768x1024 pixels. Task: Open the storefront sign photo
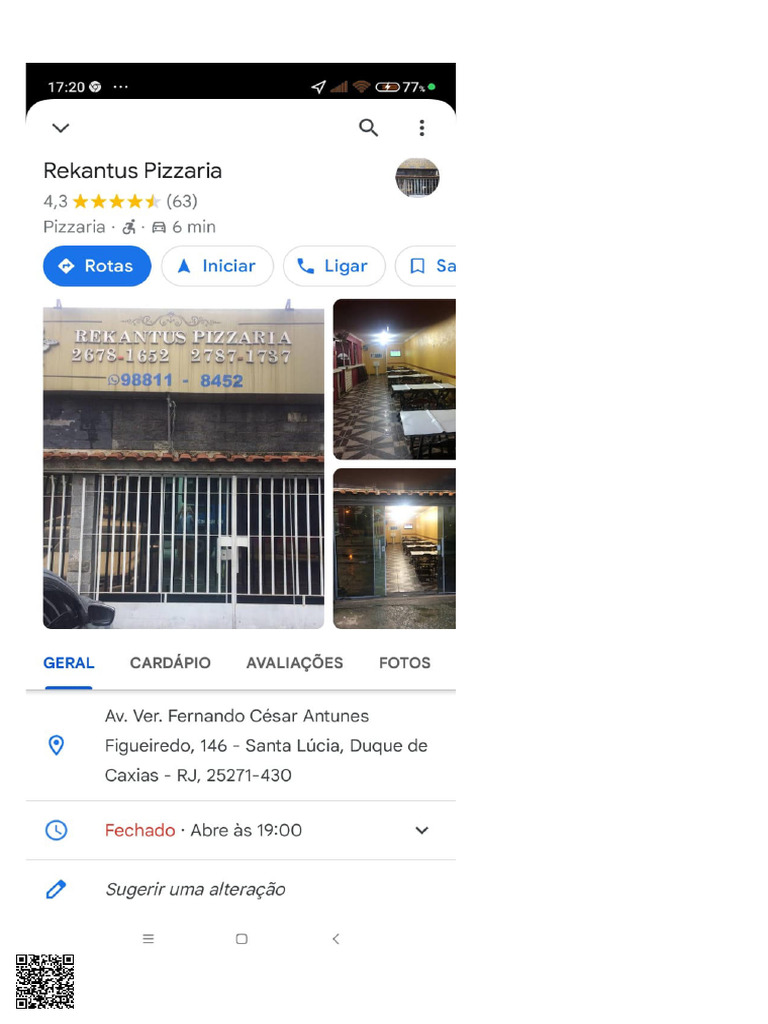coord(184,464)
